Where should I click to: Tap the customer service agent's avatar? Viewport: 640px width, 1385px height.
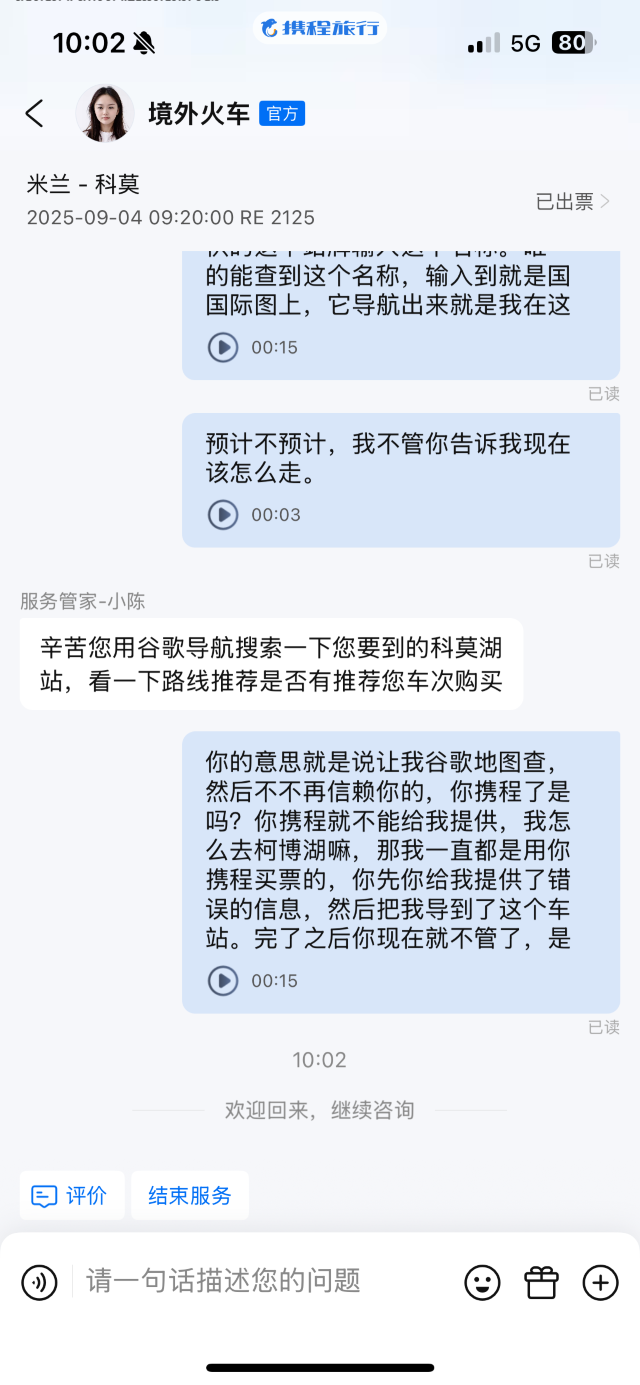(x=105, y=114)
